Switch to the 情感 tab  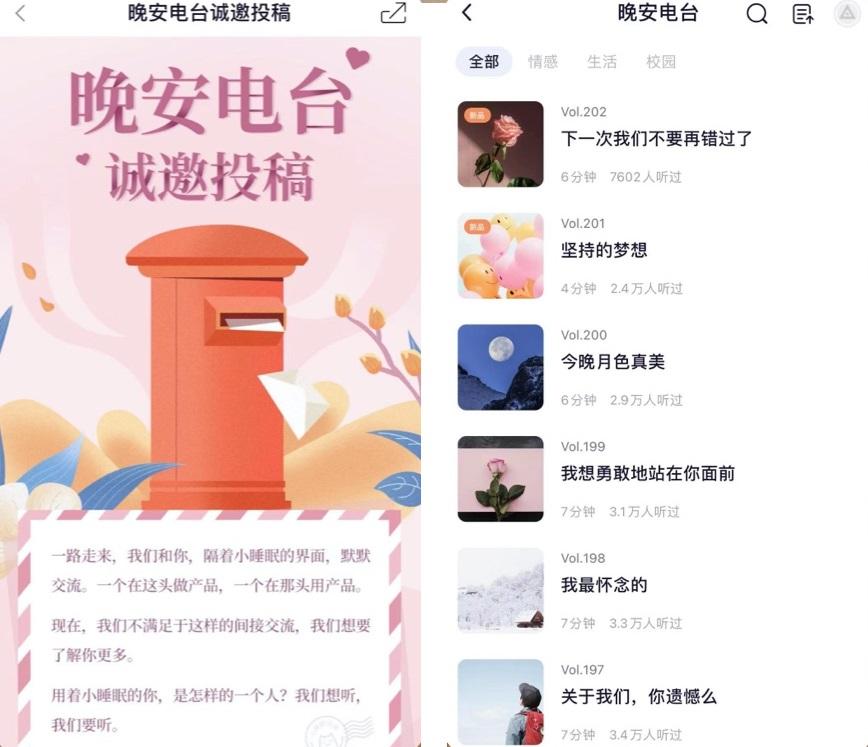pos(543,62)
